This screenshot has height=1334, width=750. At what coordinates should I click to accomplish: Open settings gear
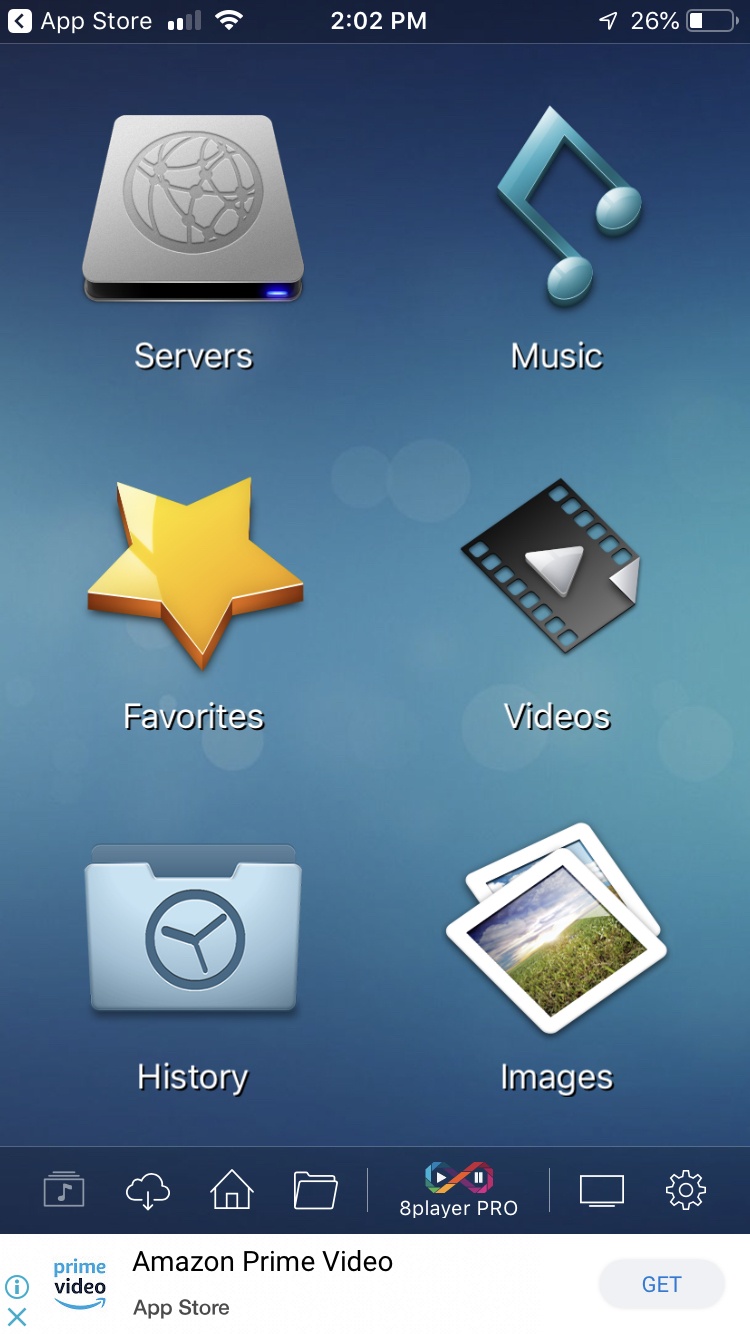(x=686, y=1190)
